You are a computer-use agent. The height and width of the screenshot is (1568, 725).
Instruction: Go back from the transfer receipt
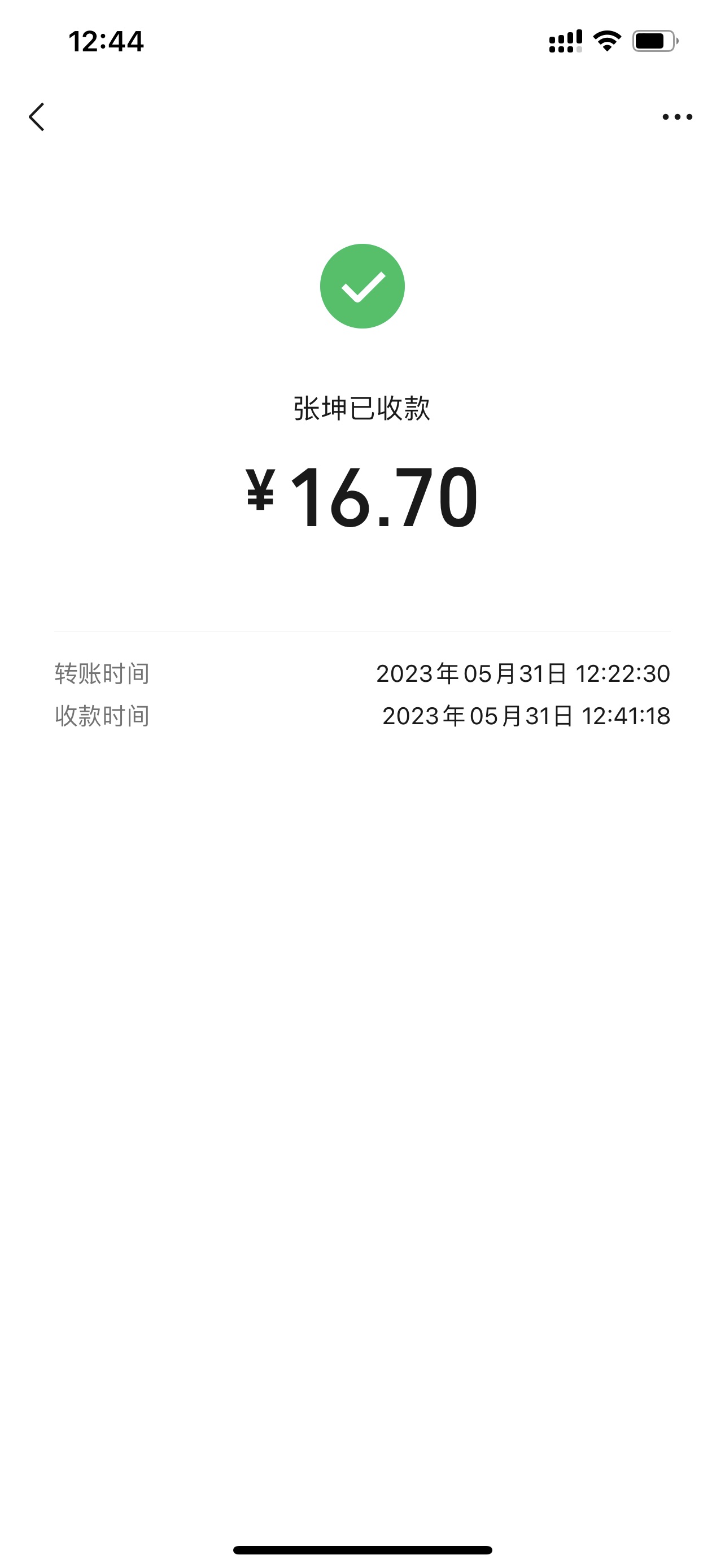[x=37, y=116]
